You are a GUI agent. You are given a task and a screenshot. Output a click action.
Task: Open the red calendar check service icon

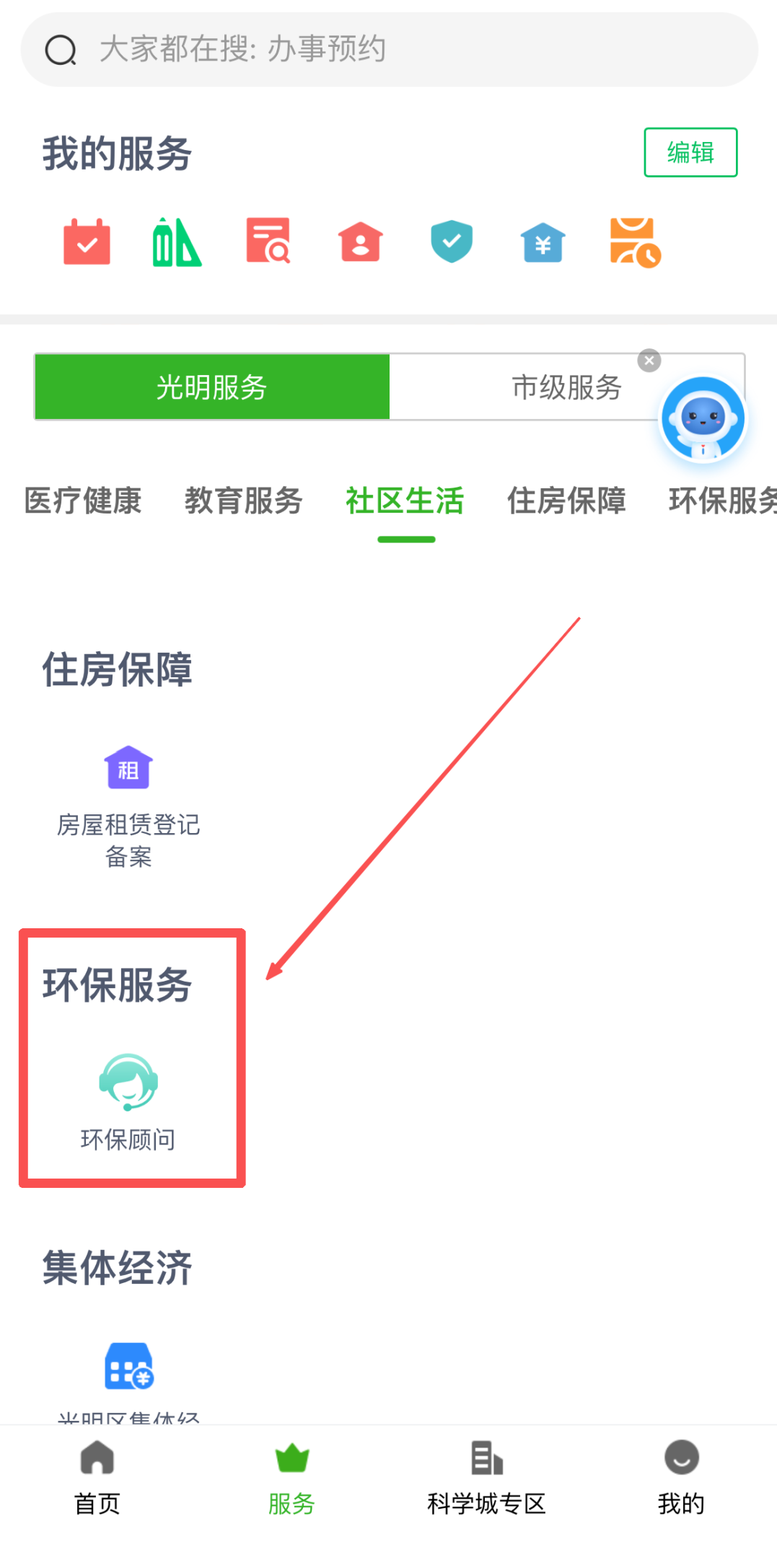87,242
